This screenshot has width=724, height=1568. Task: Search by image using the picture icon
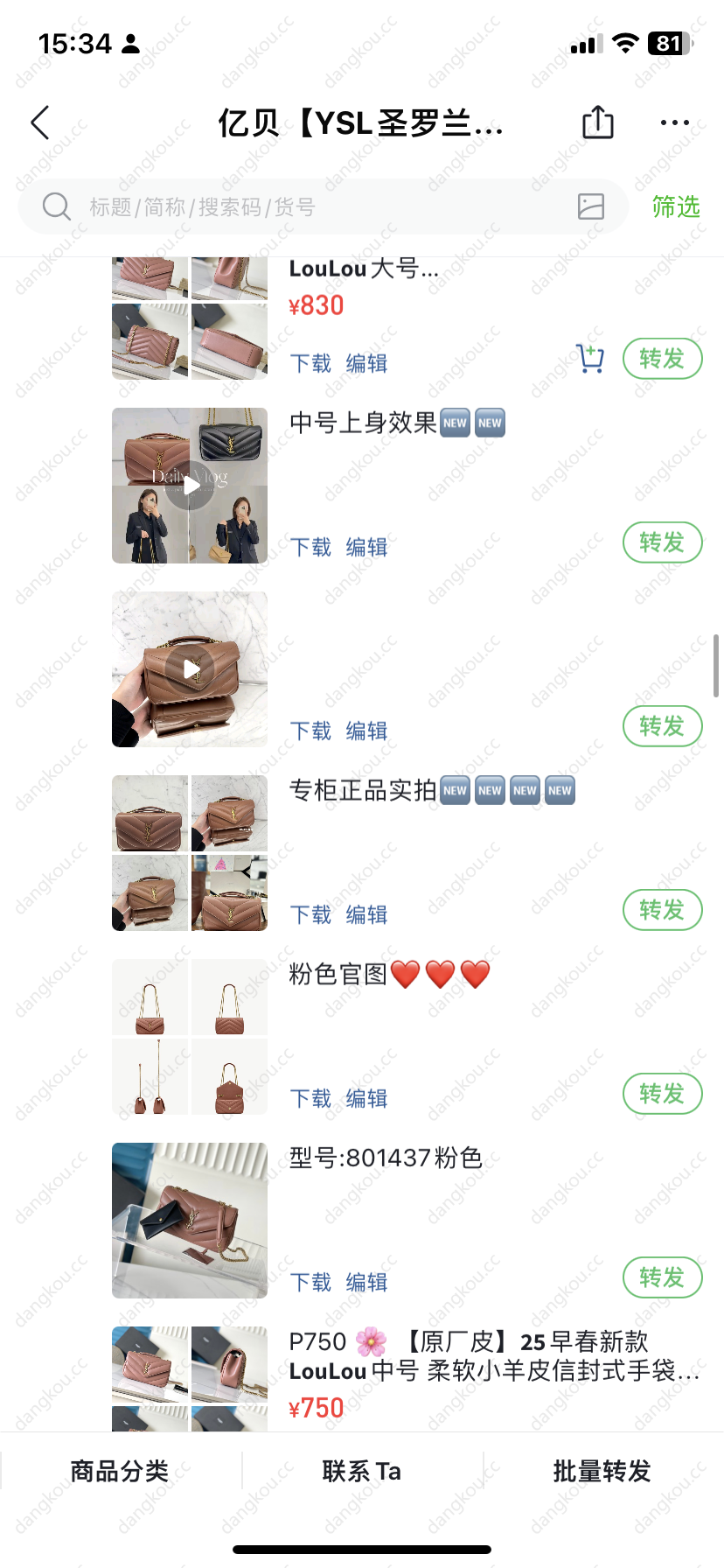(591, 206)
